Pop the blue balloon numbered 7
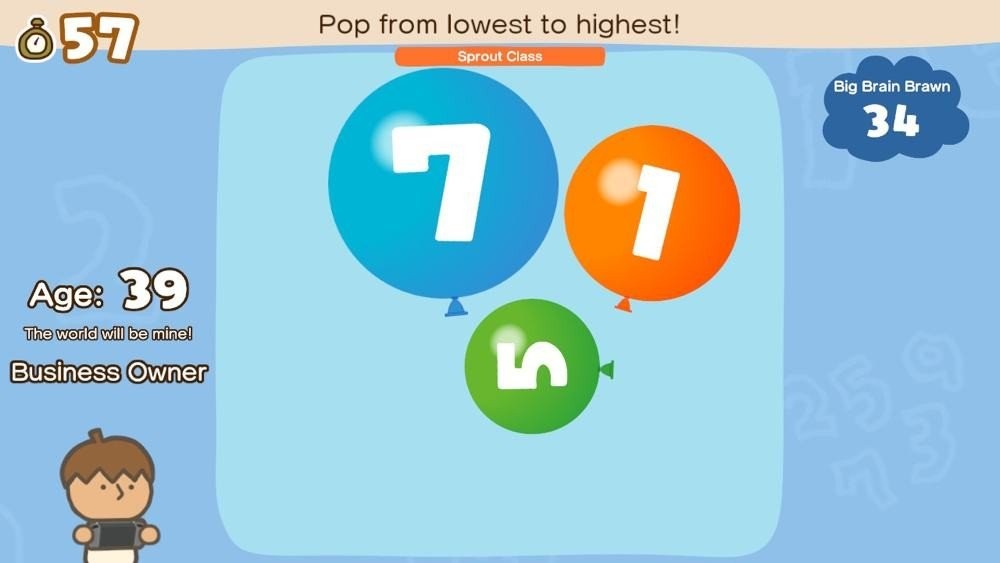Viewport: 1000px width, 563px height. (x=443, y=183)
